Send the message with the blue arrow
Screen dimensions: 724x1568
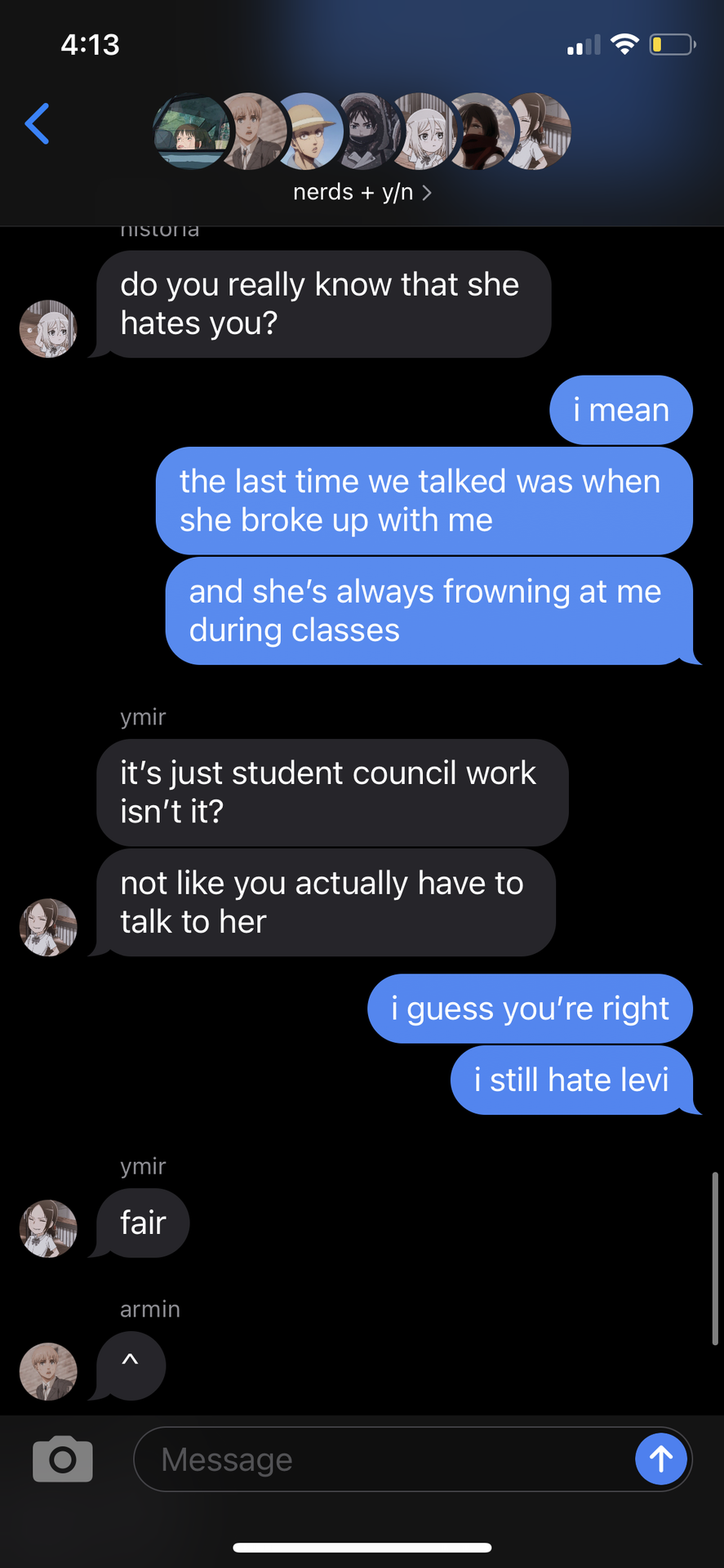661,1459
